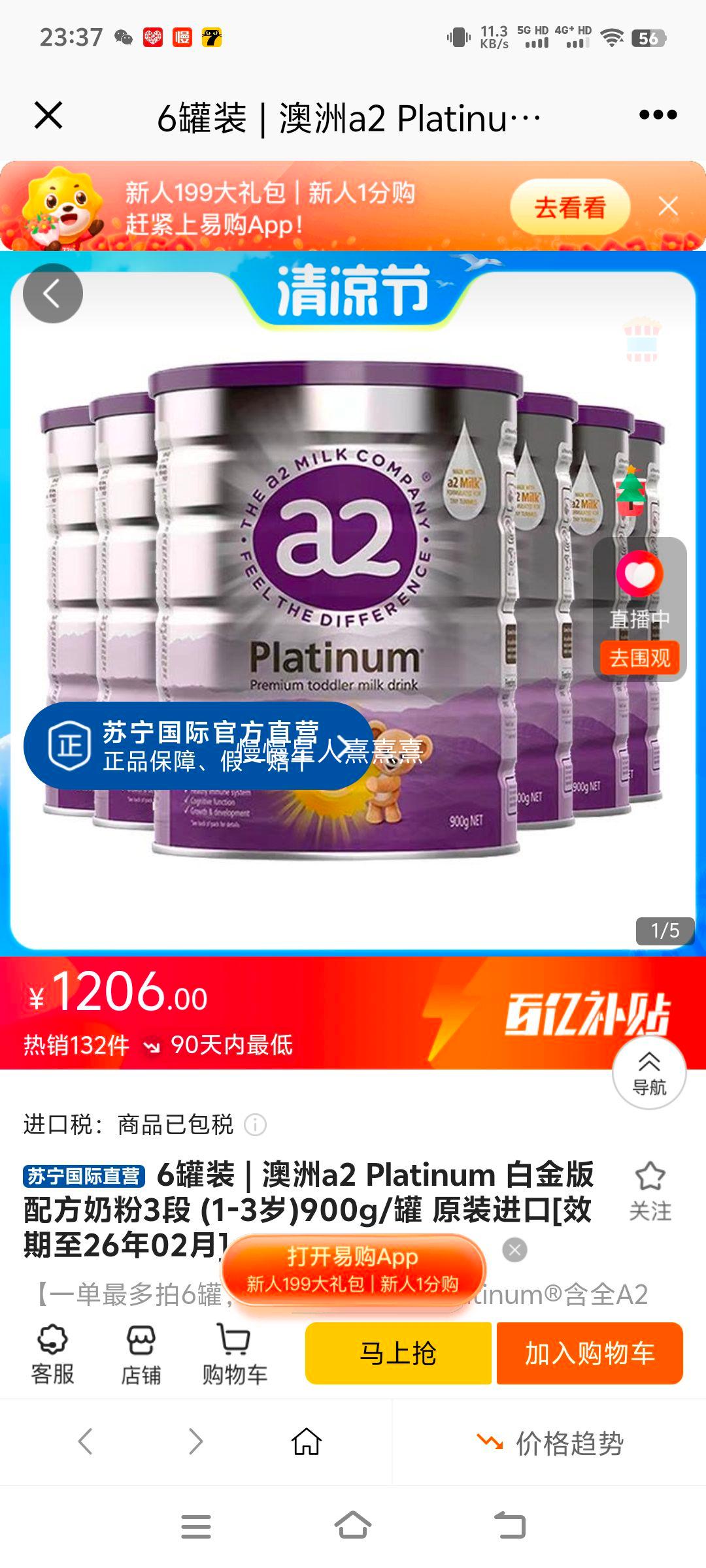This screenshot has width=706, height=1568.
Task: Tap the info icon next to 商品已包税
Action: point(254,1124)
